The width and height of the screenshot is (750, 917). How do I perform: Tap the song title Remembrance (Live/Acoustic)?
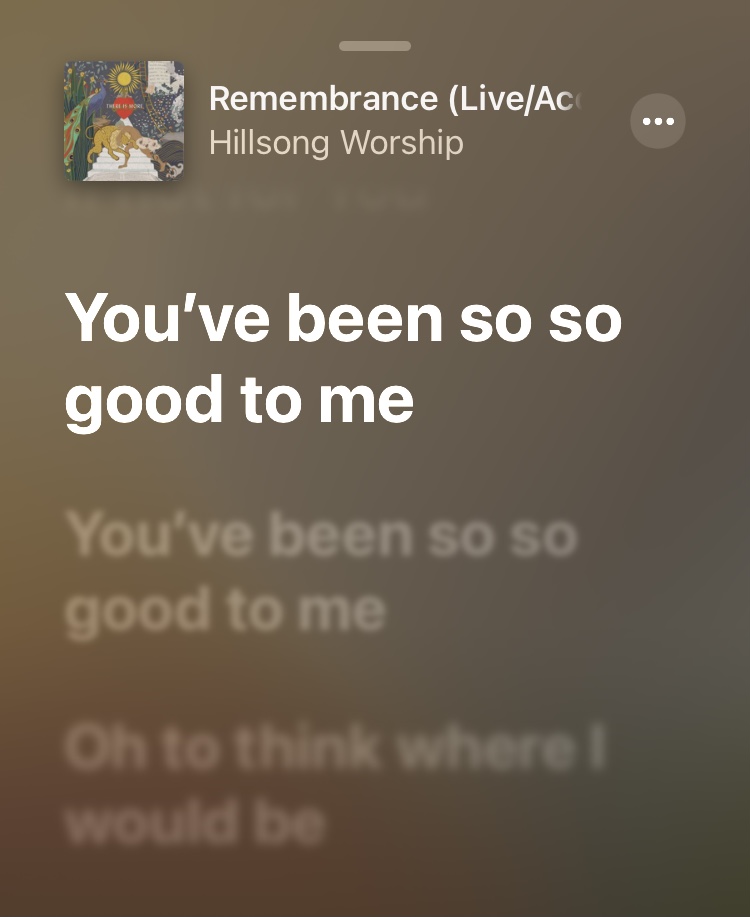(x=394, y=99)
